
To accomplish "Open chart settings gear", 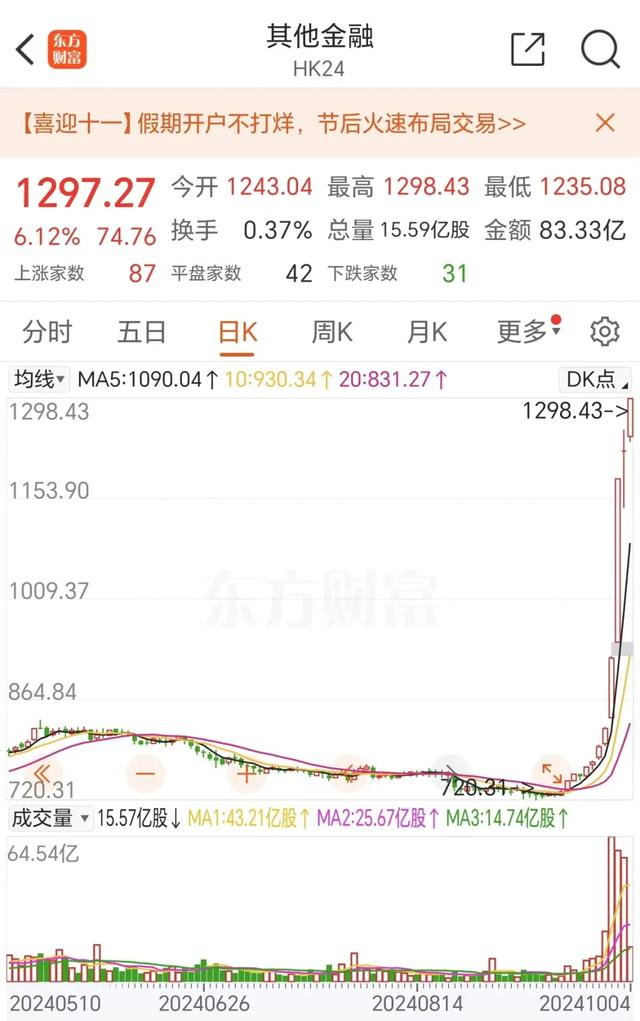I will (x=604, y=332).
